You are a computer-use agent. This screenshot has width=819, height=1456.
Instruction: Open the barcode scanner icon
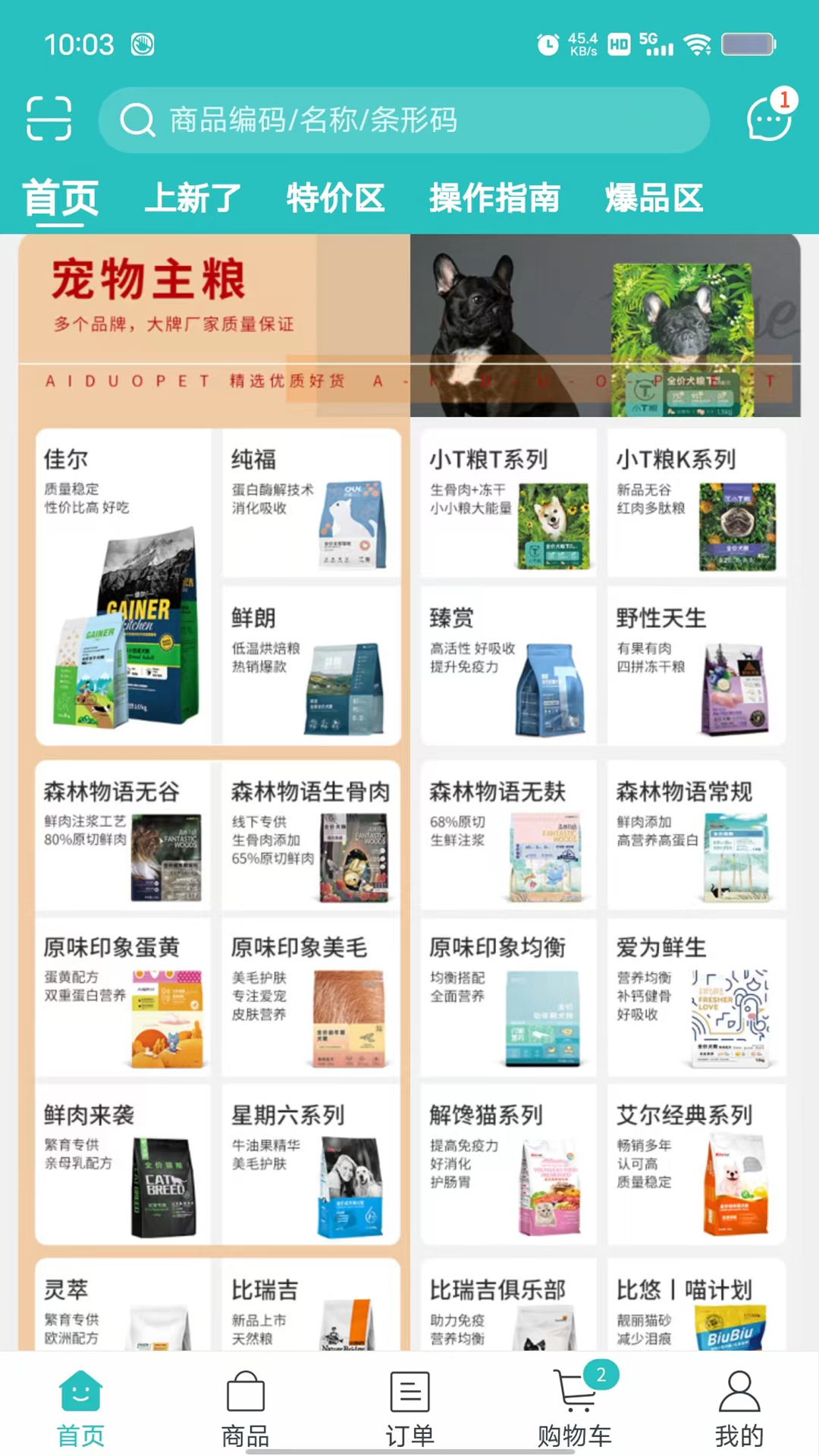49,119
